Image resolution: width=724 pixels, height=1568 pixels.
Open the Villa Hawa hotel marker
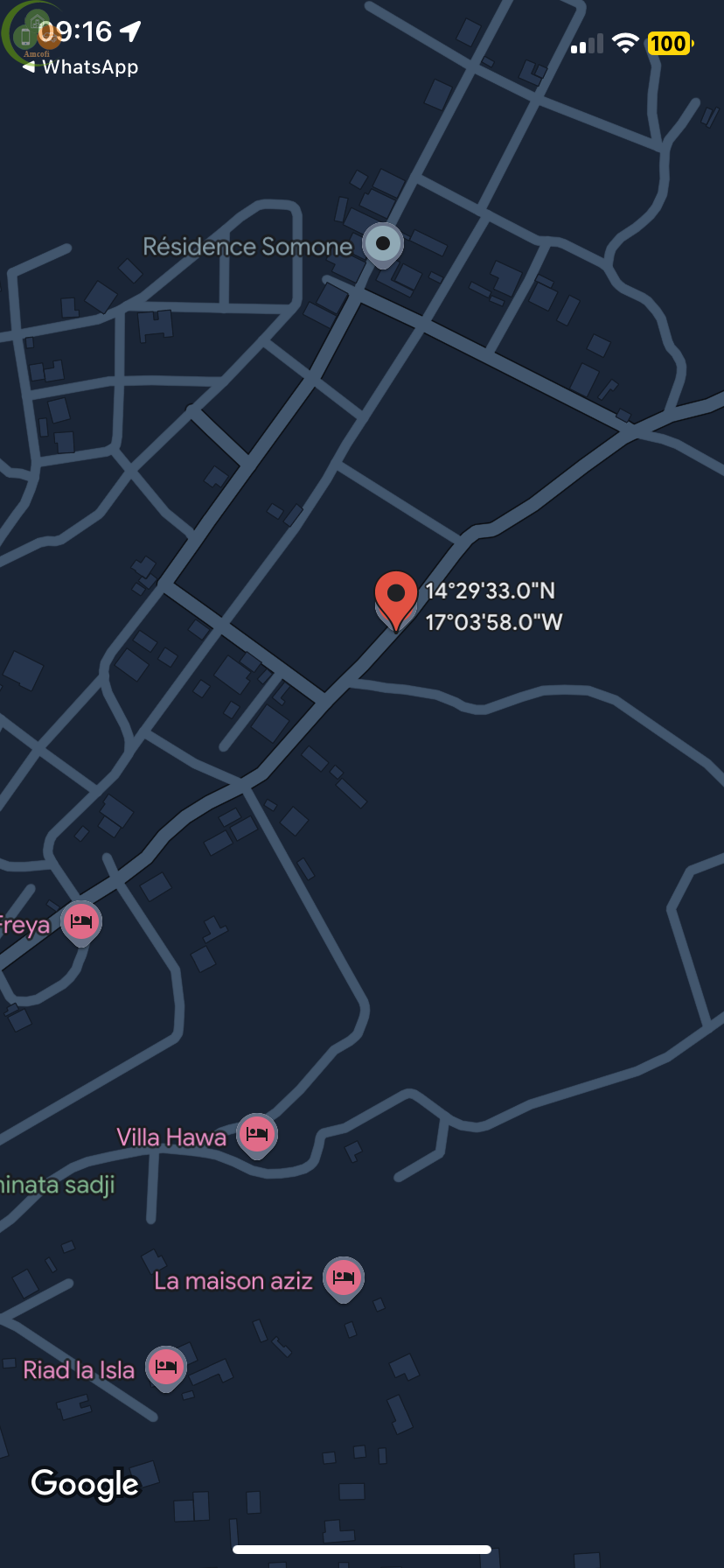[x=257, y=1135]
